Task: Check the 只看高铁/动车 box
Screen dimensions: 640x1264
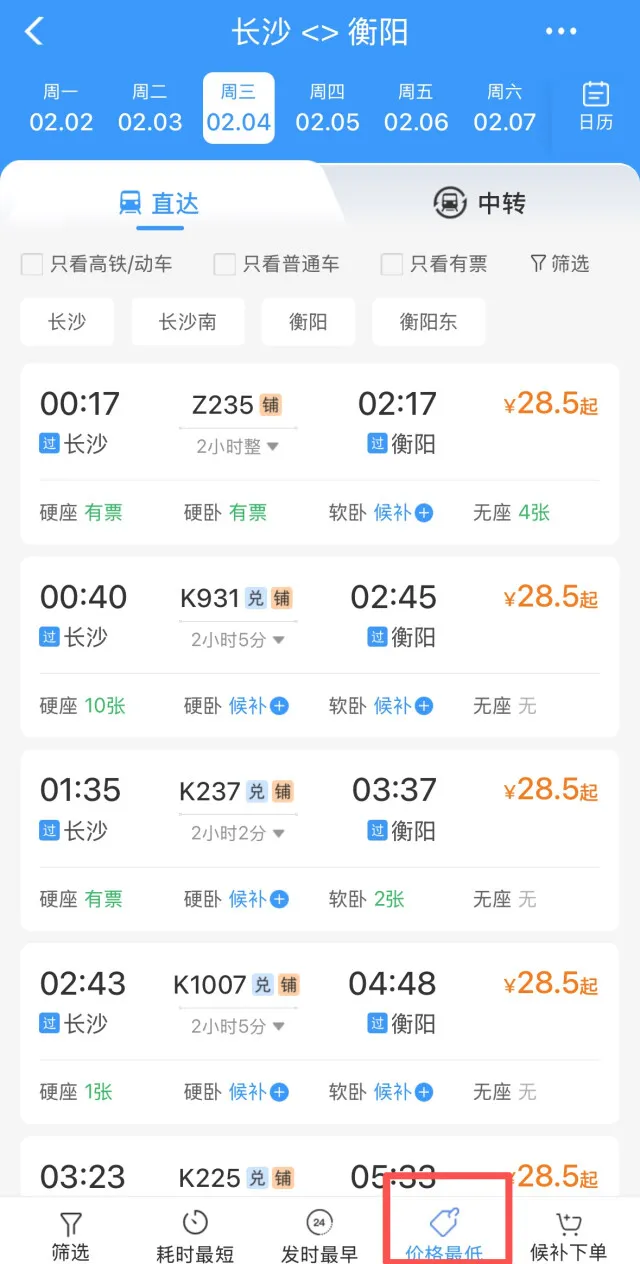Action: (33, 264)
